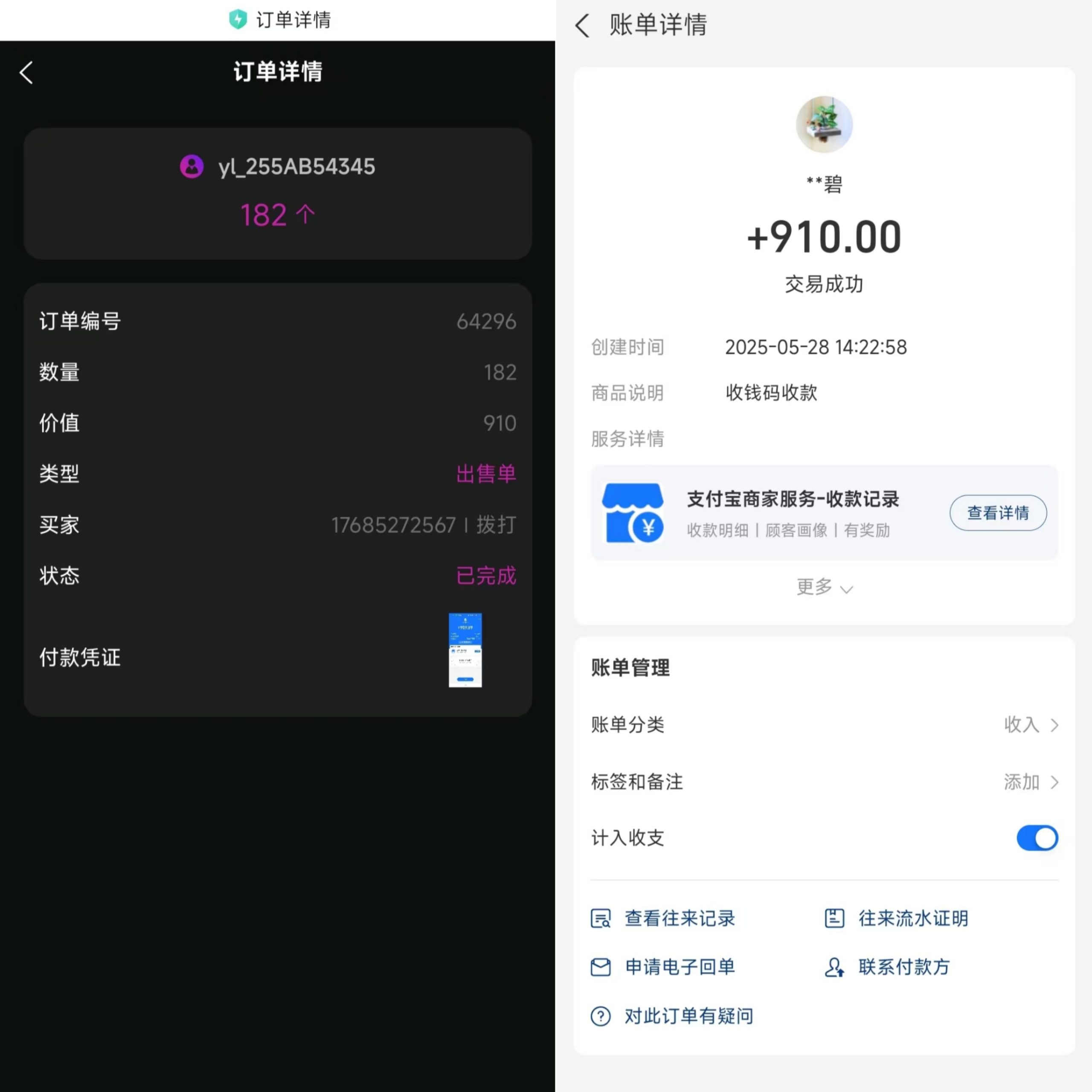Open the payer avatar of **碧
This screenshot has width=1092, height=1092.
click(824, 125)
